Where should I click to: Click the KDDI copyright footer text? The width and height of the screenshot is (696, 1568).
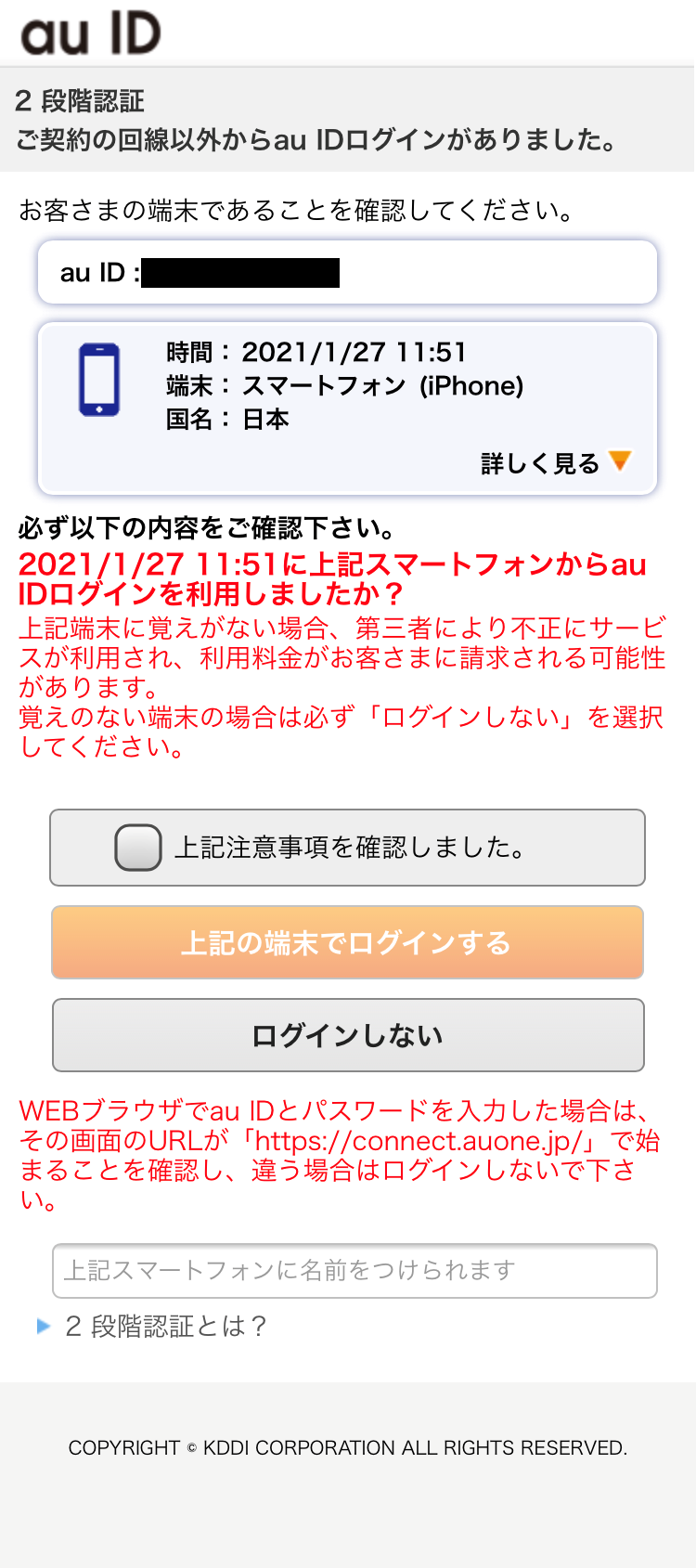[x=347, y=1447]
